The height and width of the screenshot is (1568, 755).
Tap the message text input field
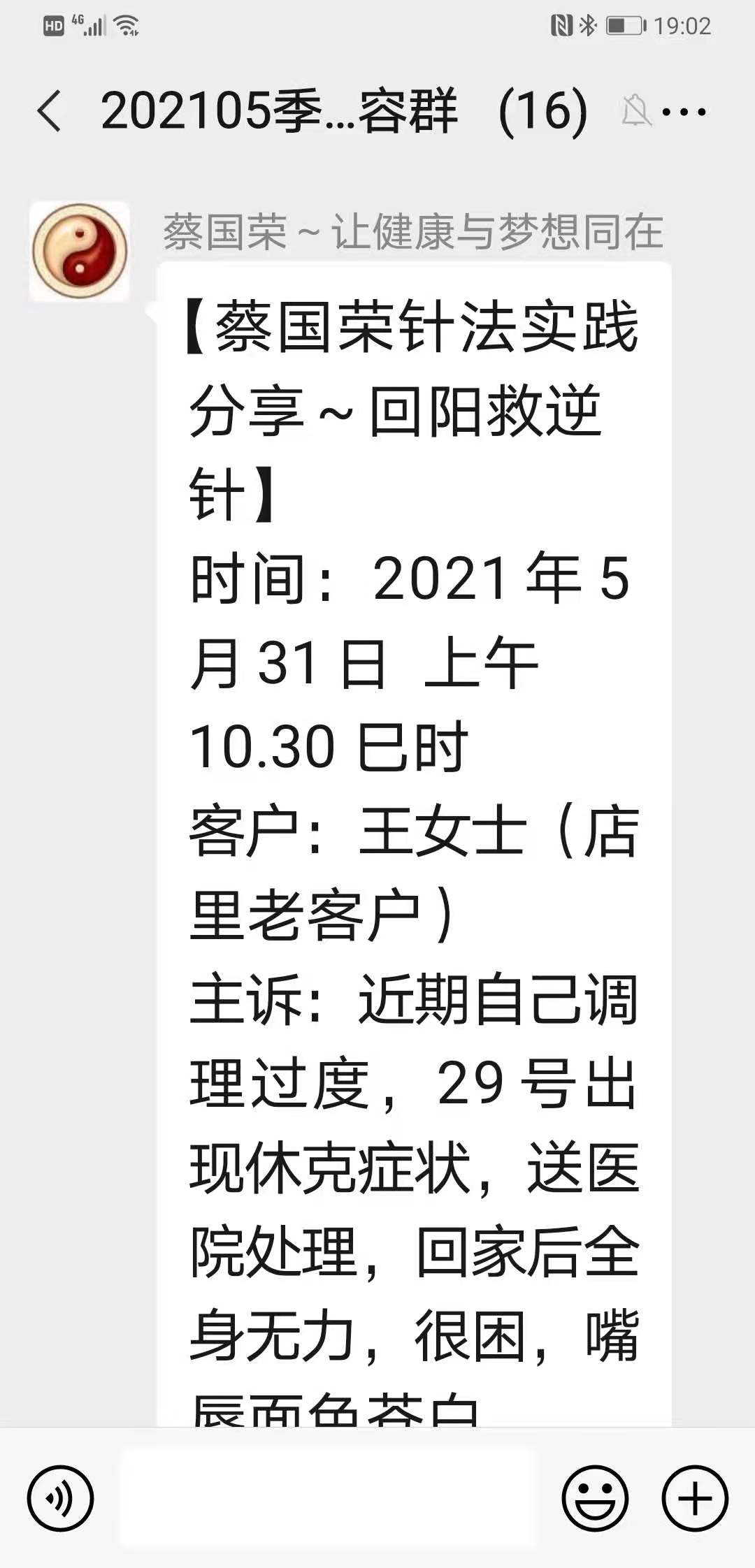pyautogui.click(x=329, y=1498)
